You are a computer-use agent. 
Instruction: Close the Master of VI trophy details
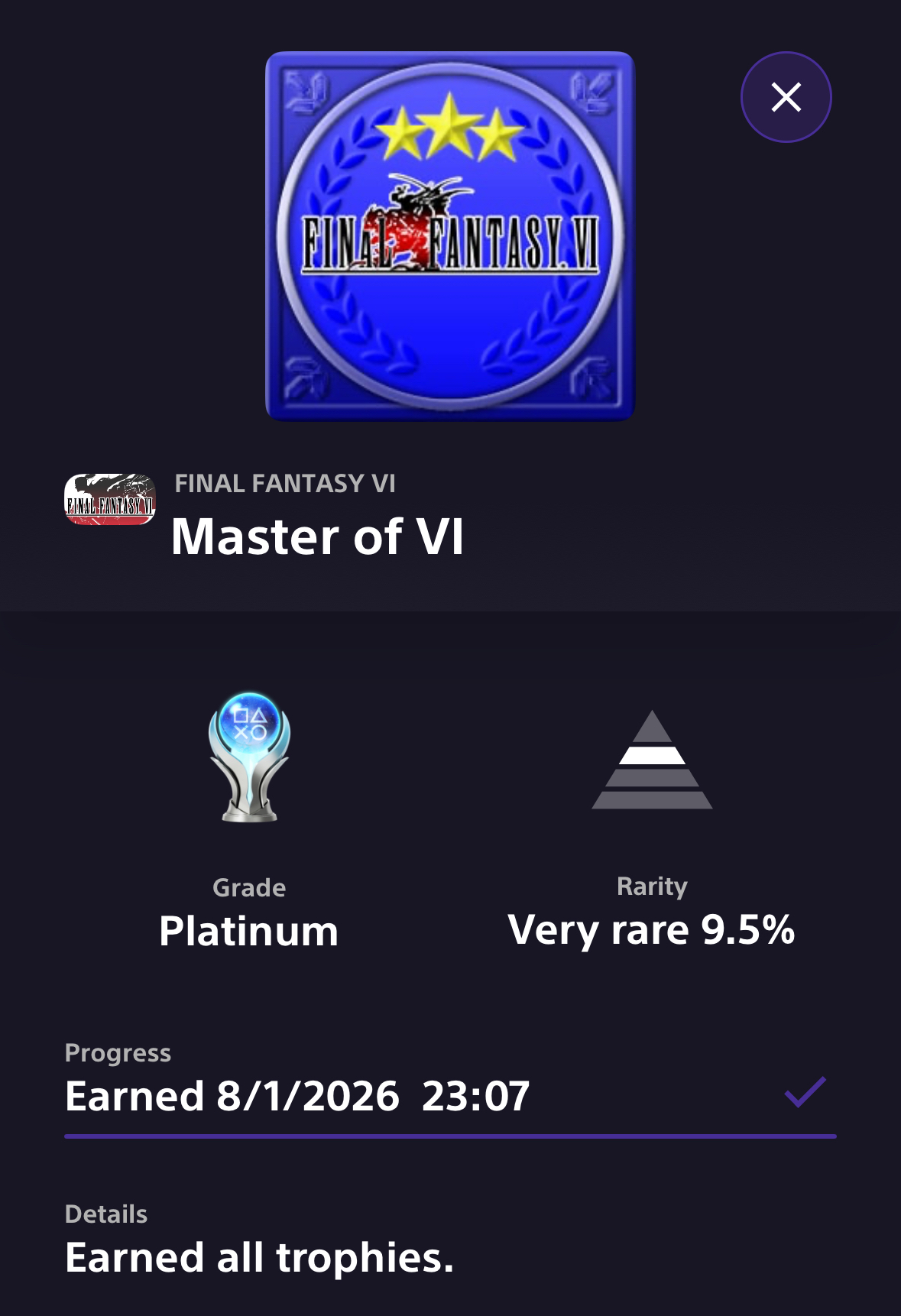[786, 97]
